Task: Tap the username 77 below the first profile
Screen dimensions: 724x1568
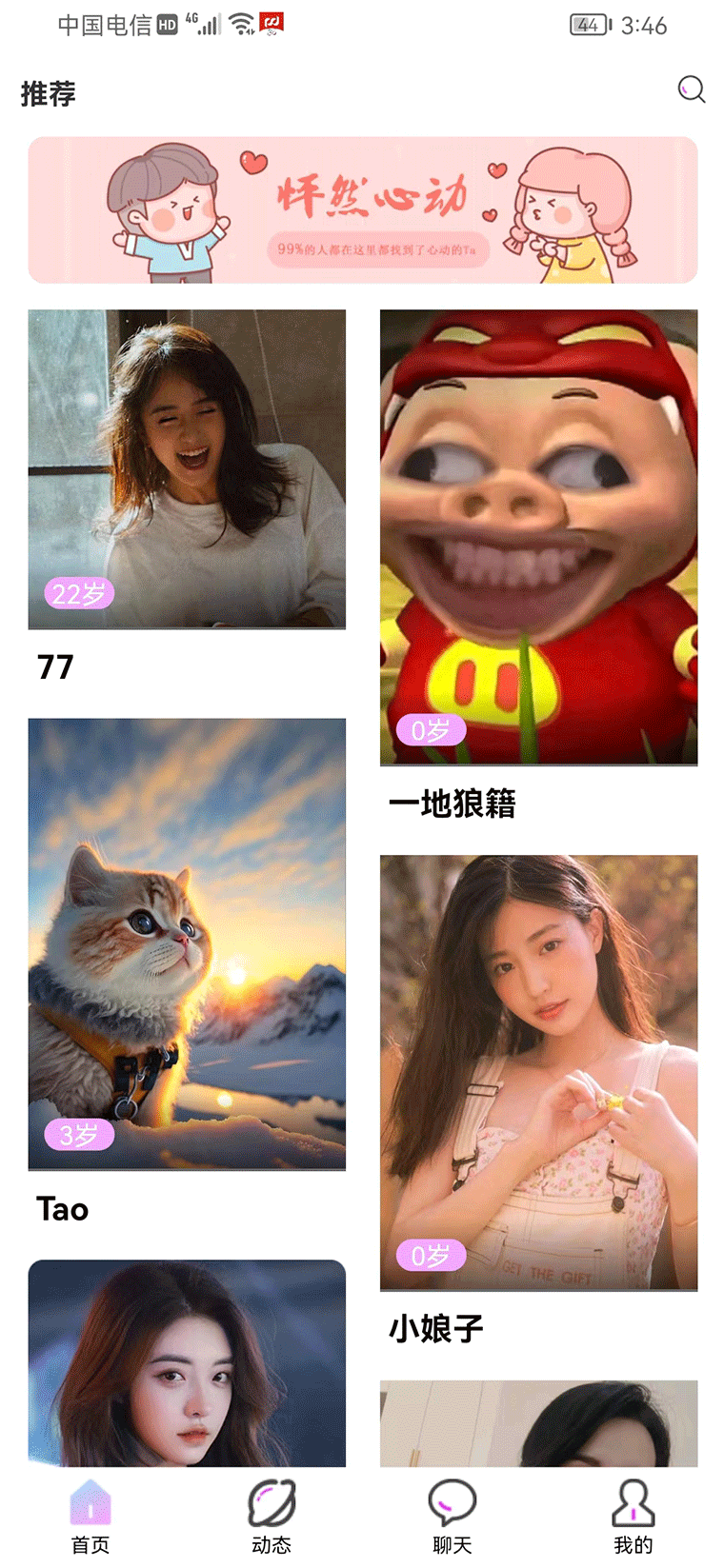Action: [x=55, y=667]
